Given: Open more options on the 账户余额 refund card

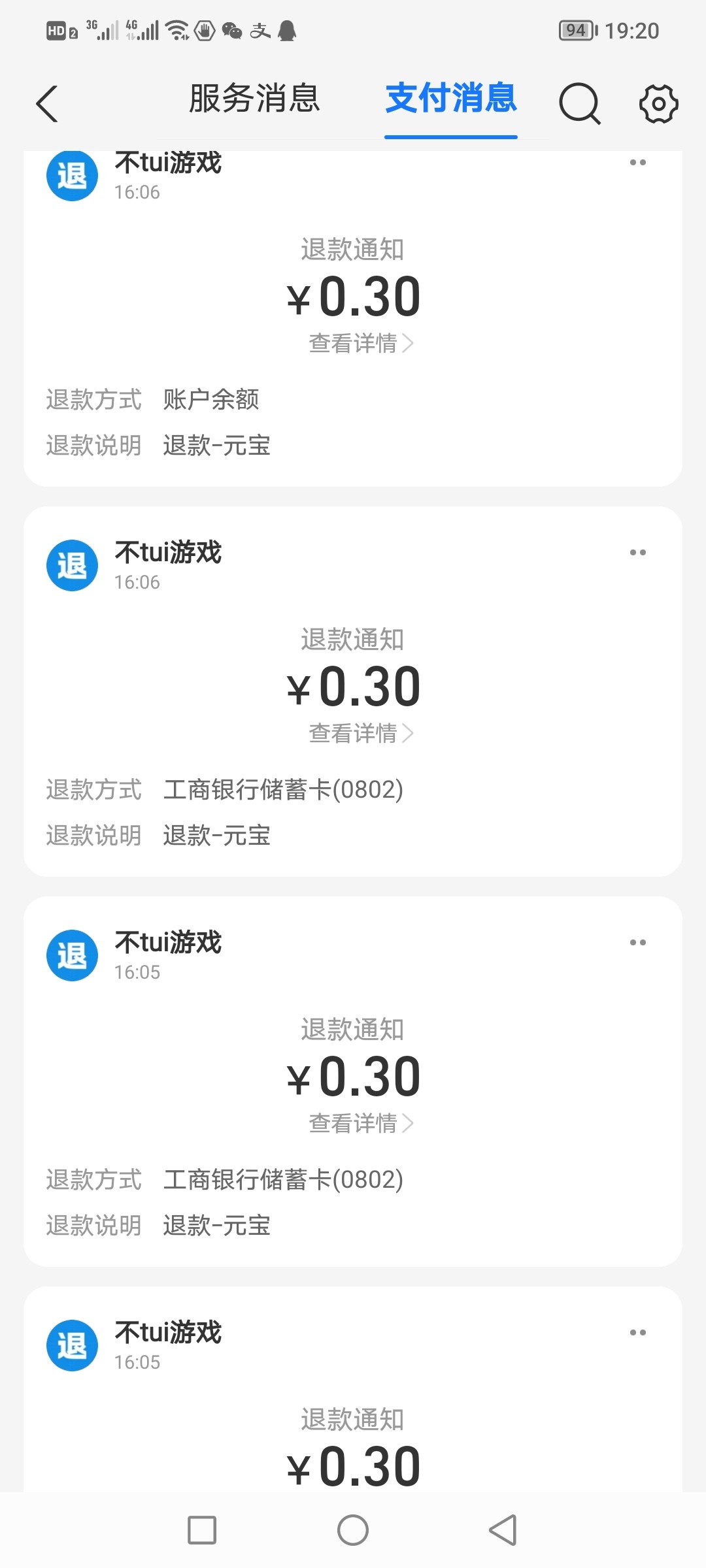Looking at the screenshot, I should tap(637, 163).
